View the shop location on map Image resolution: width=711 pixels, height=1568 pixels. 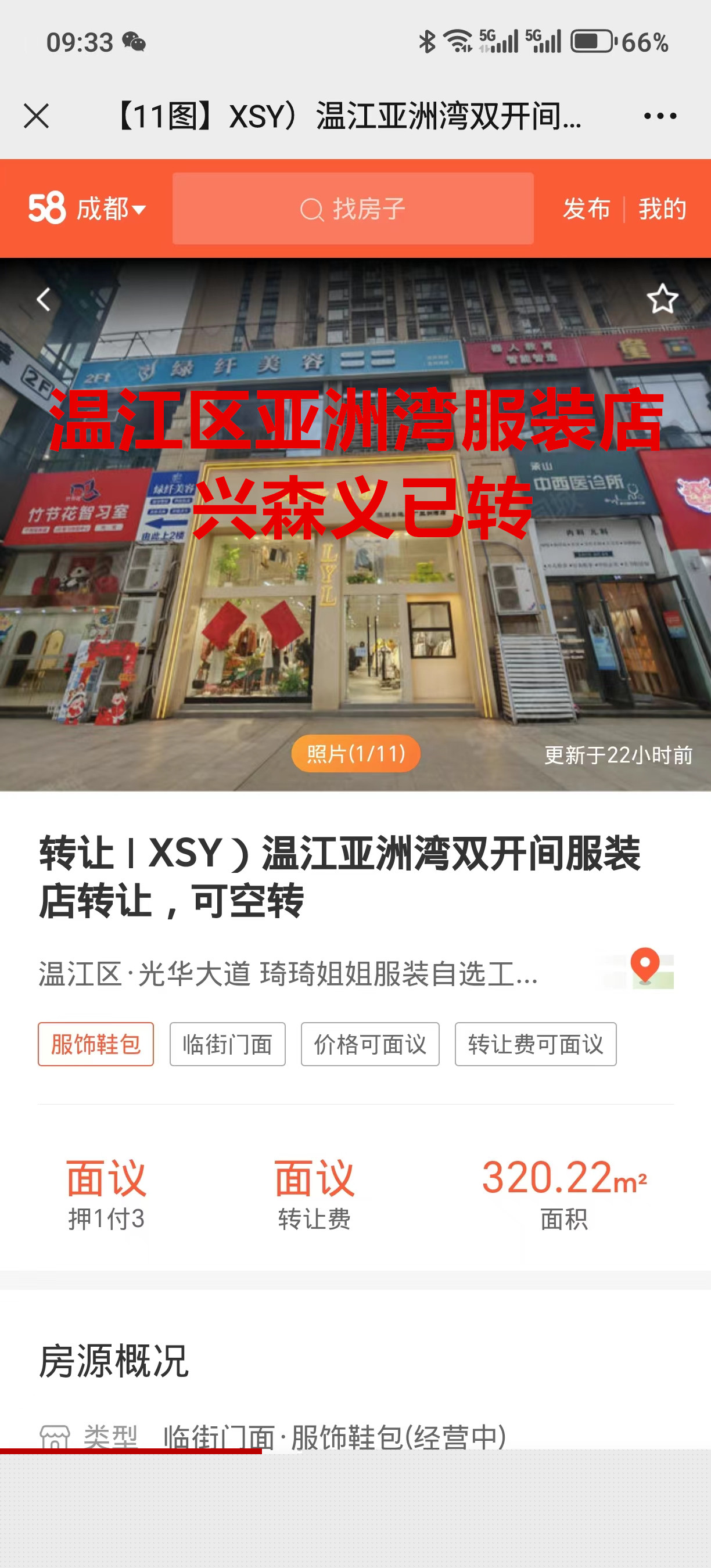645,968
